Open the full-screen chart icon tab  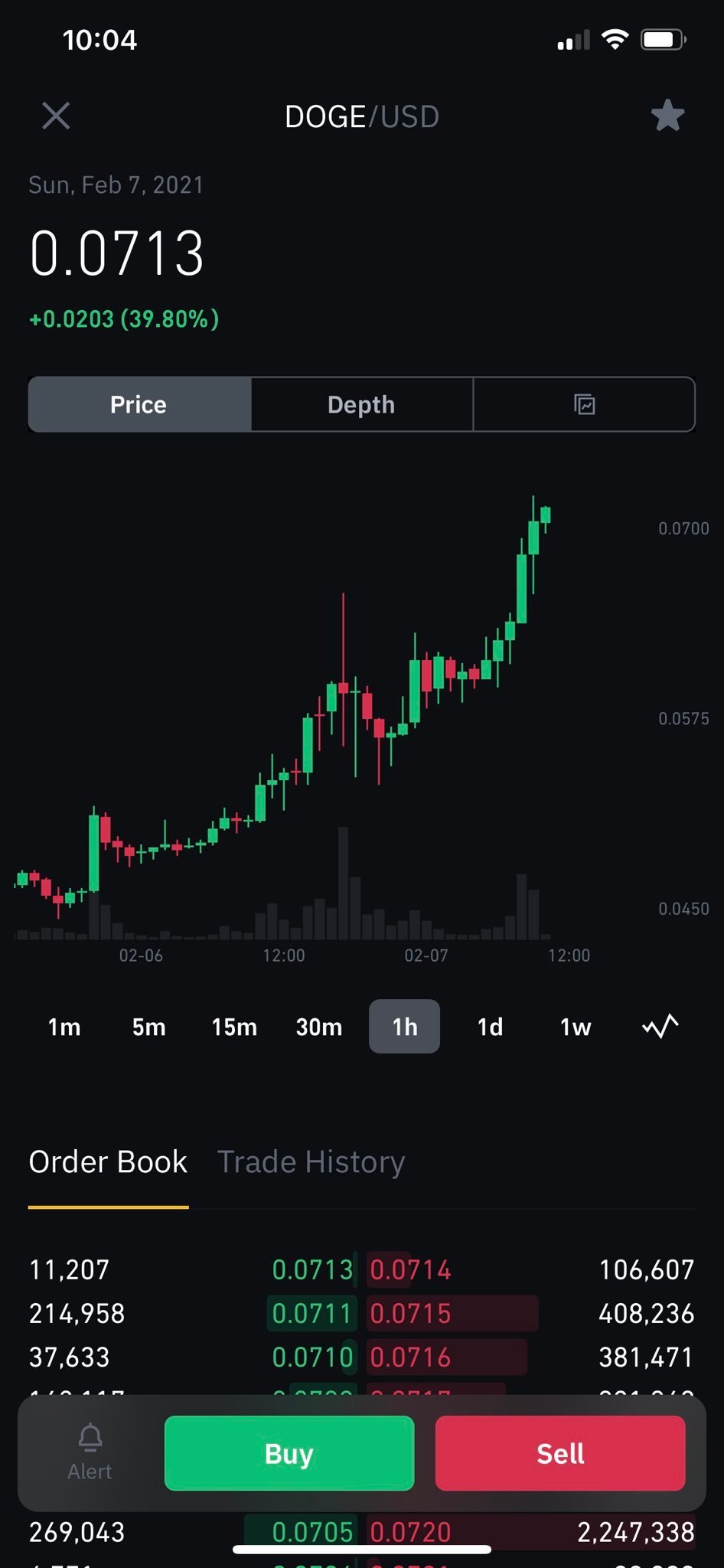(584, 404)
